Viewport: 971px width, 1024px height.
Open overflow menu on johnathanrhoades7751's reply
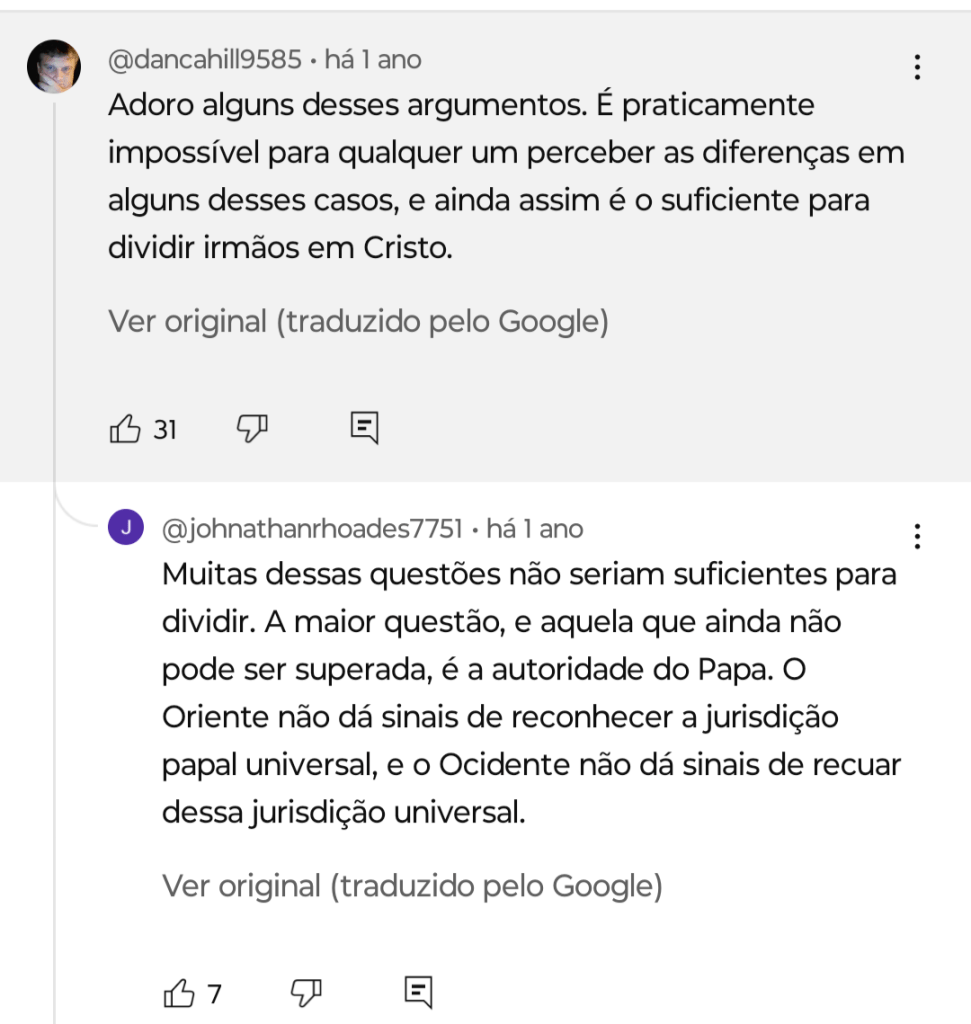[917, 537]
